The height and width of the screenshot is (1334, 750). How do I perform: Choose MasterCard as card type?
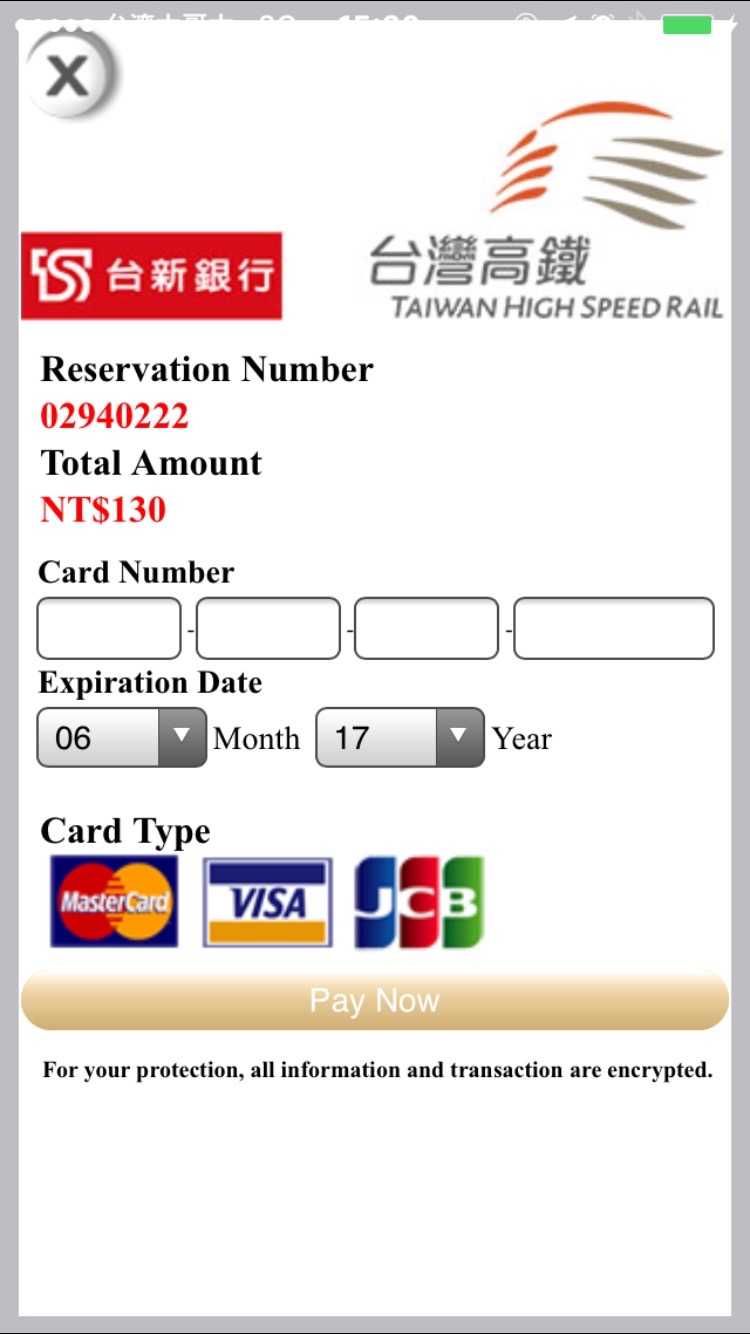(x=114, y=901)
